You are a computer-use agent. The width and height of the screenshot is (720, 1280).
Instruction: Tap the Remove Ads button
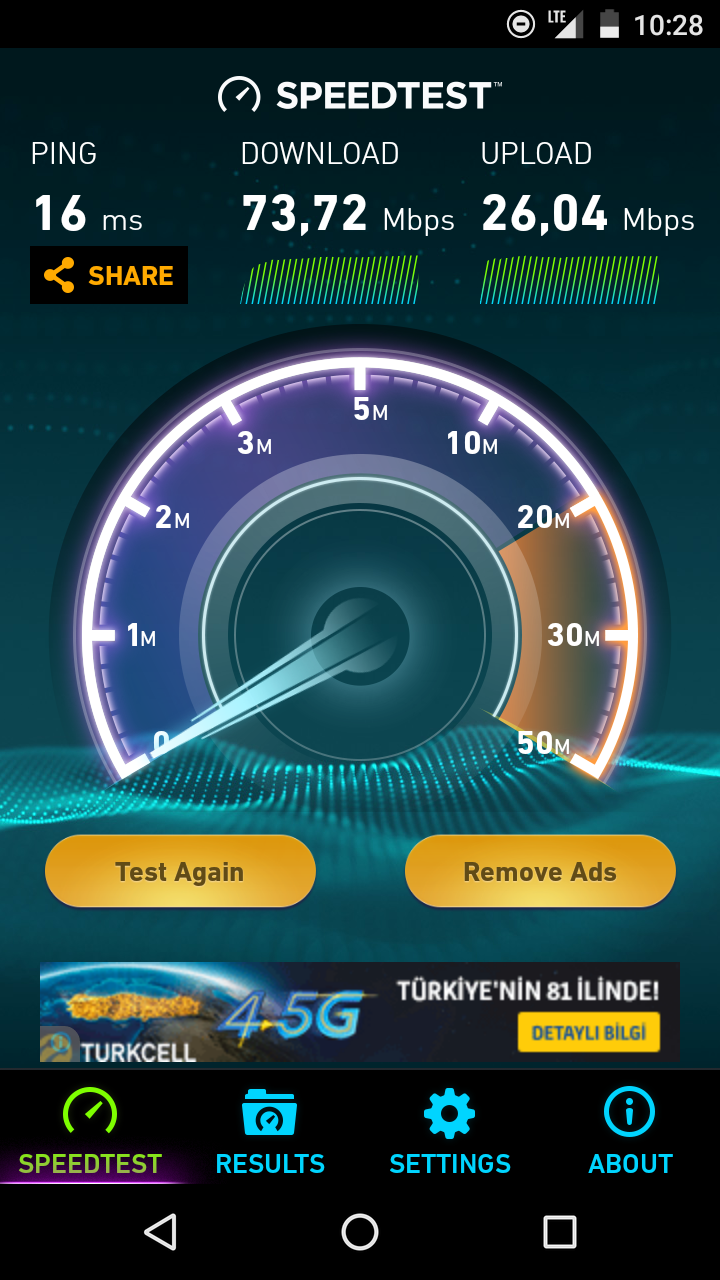540,872
